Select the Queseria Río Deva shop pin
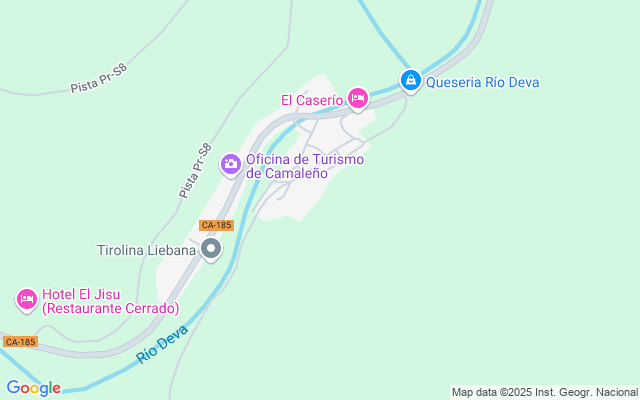Image resolution: width=640 pixels, height=400 pixels. coord(410,81)
